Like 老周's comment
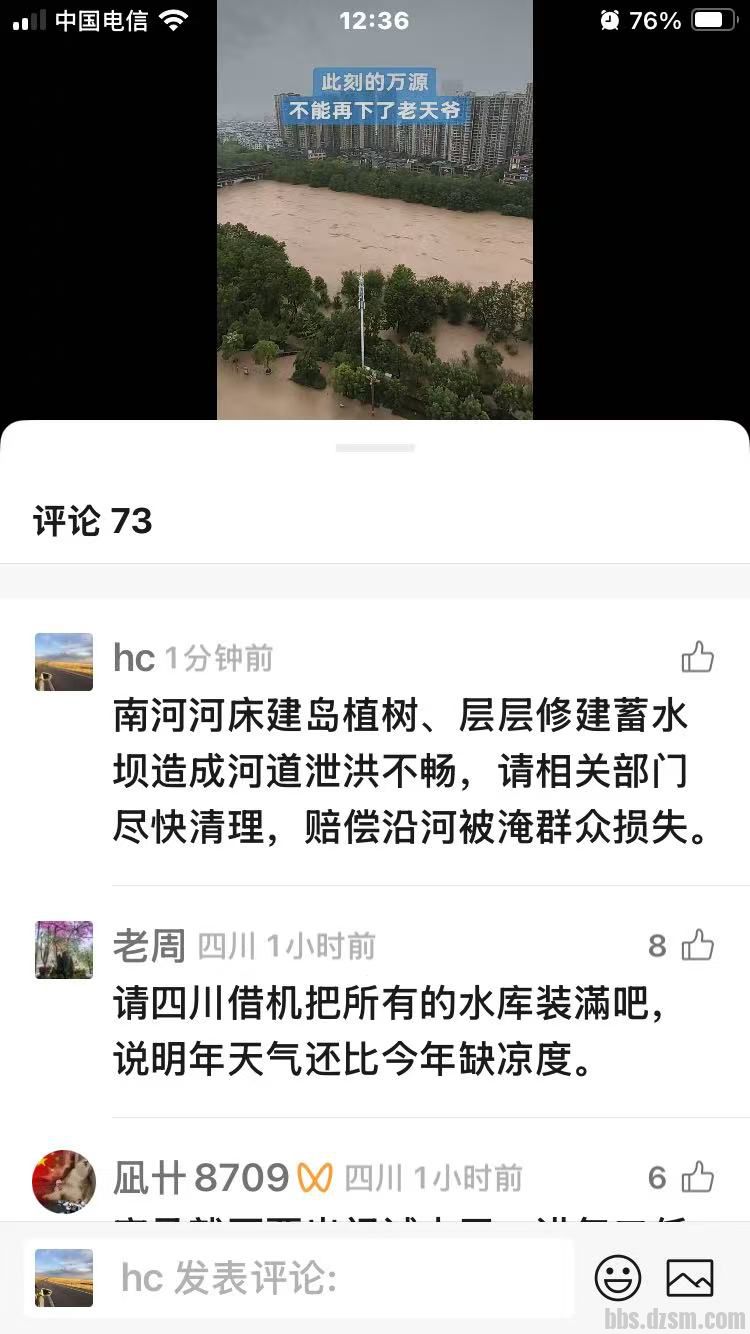 (698, 945)
